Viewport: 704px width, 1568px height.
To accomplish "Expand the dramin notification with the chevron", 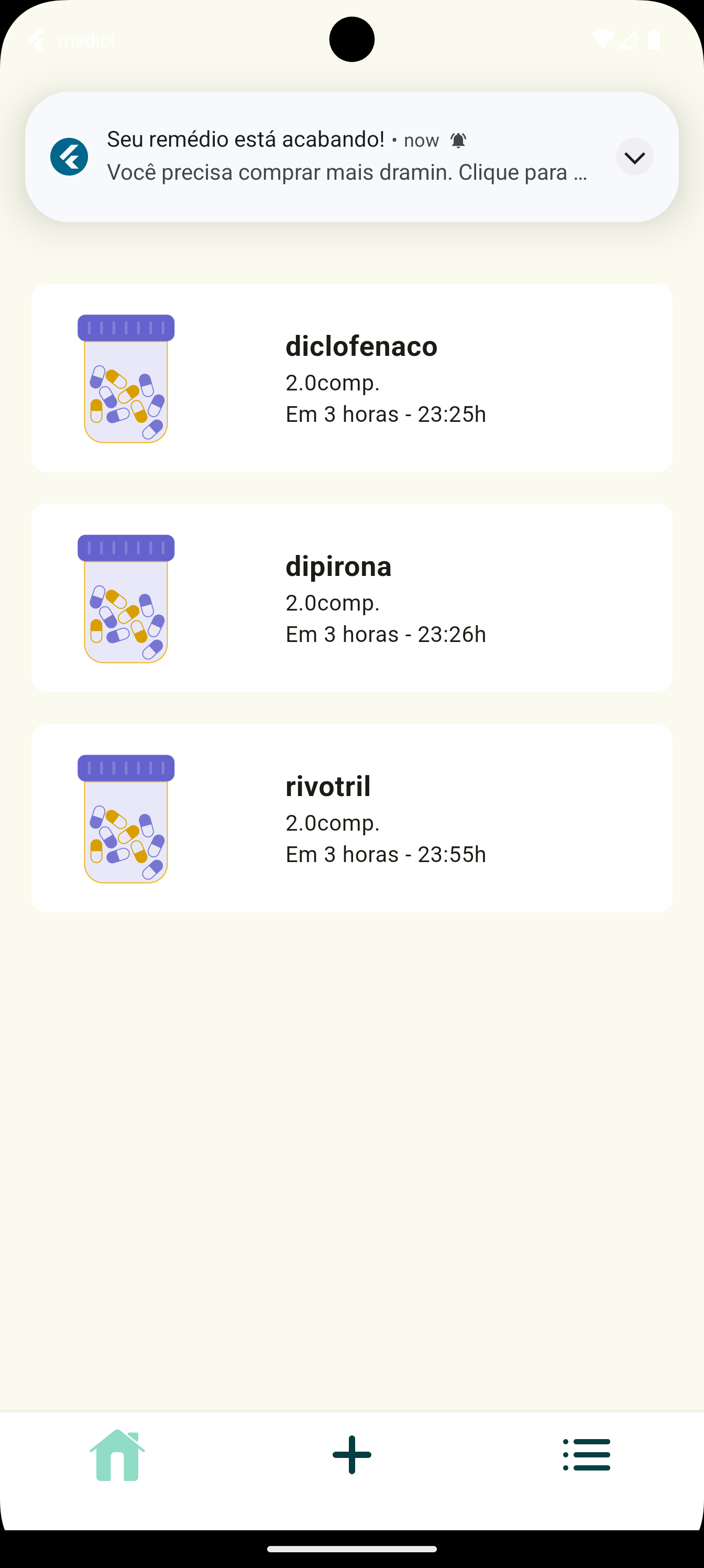I will click(x=634, y=157).
